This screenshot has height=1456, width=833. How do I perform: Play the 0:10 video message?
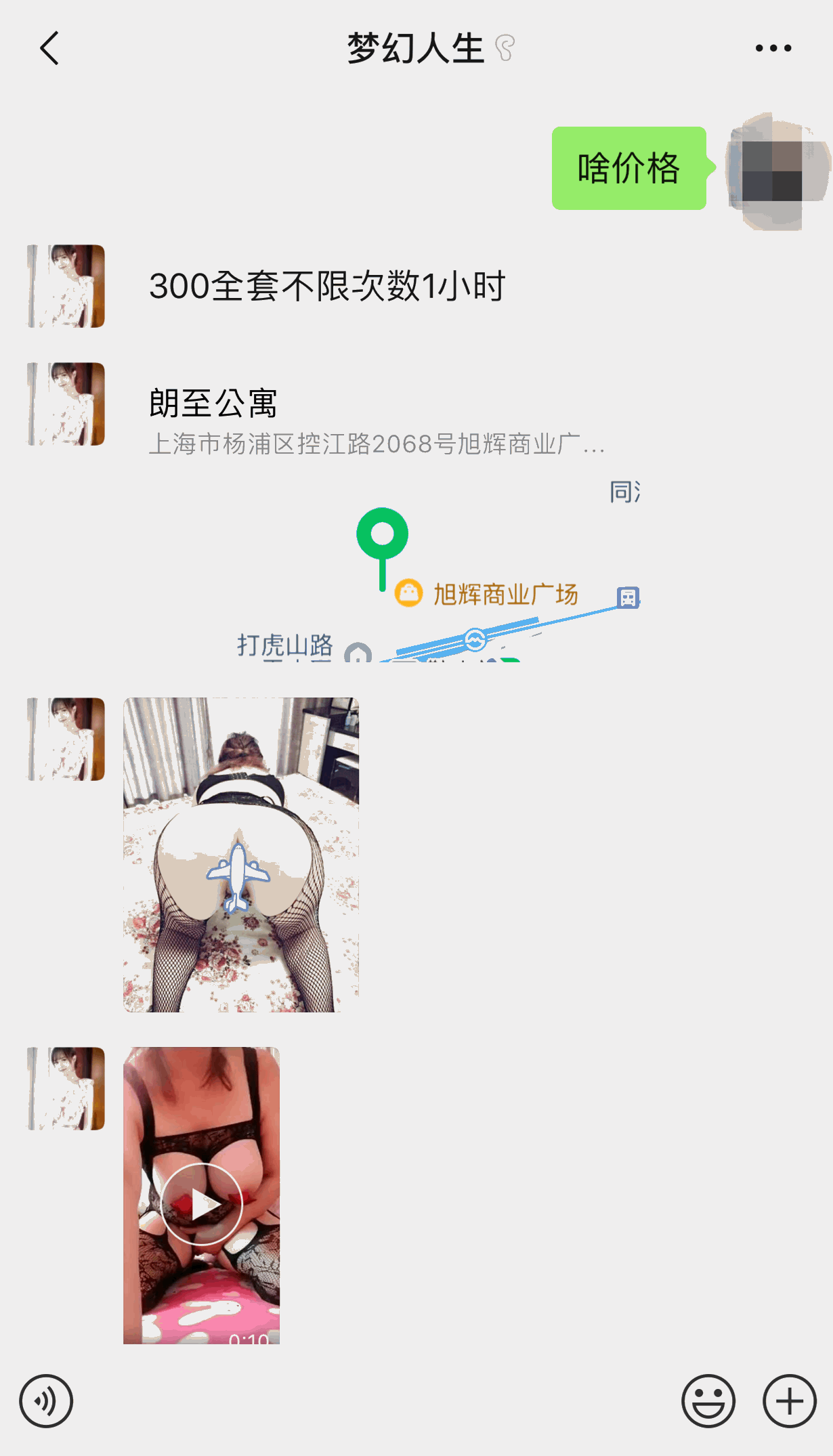[x=201, y=1204]
